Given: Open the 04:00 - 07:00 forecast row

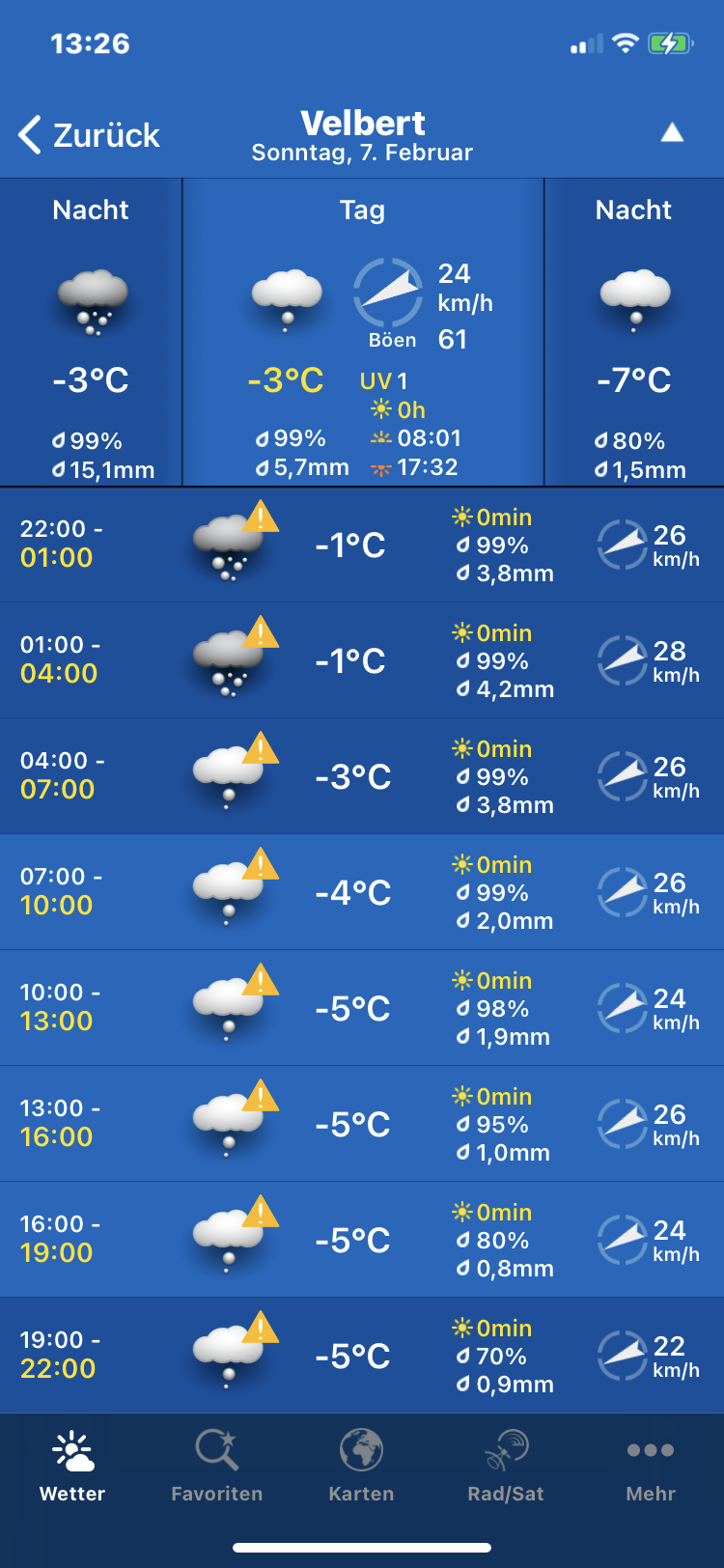Looking at the screenshot, I should click(362, 776).
